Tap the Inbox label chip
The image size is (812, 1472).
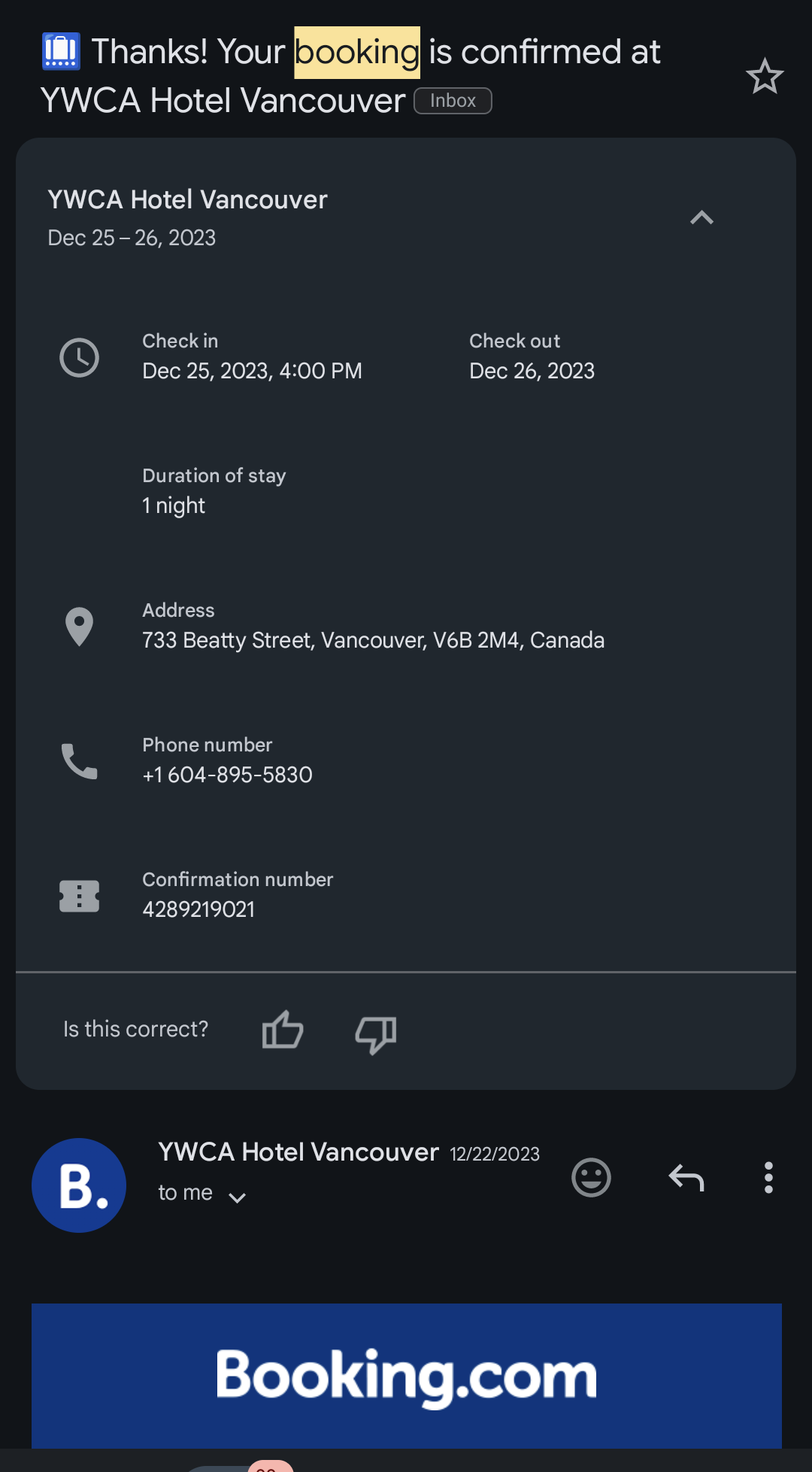pyautogui.click(x=453, y=101)
